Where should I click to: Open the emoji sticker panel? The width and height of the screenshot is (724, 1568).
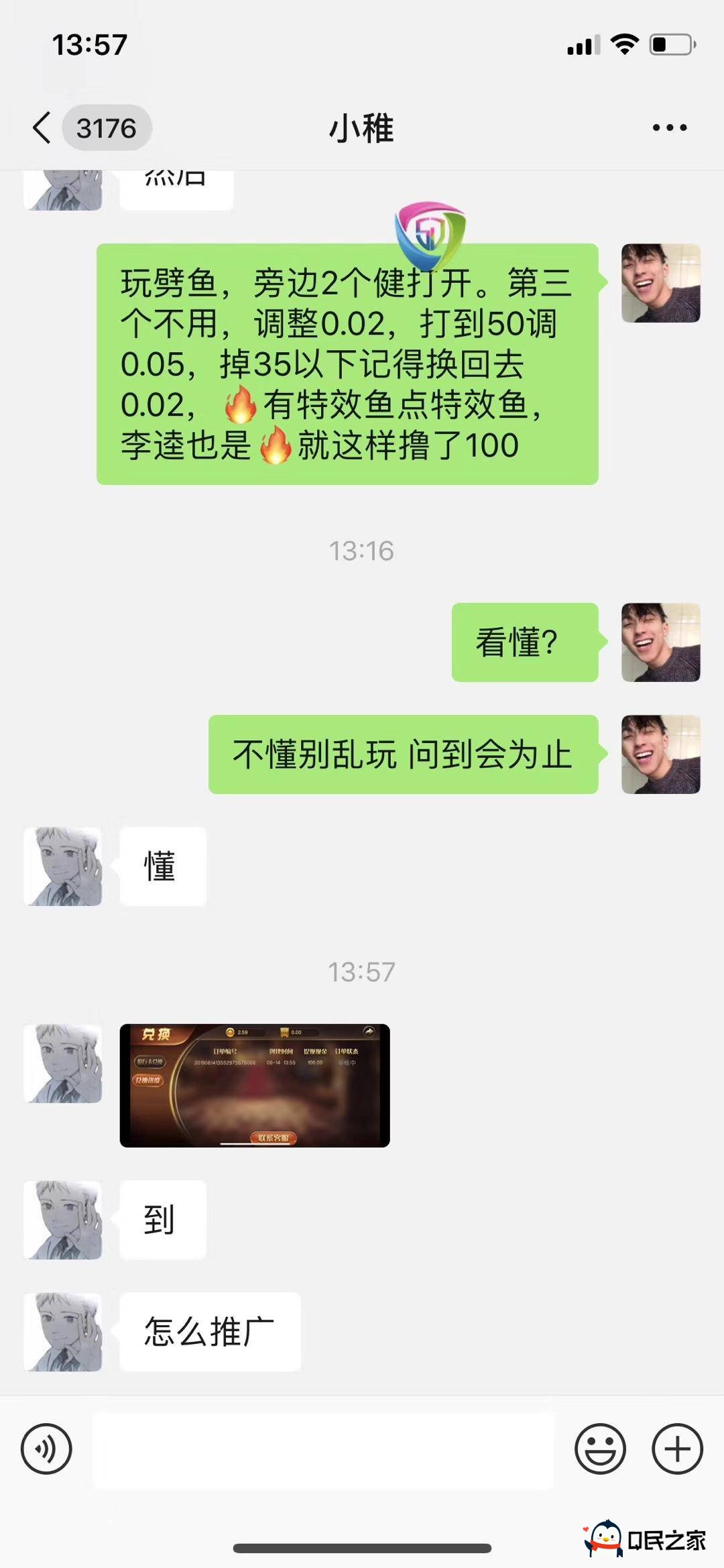600,1449
